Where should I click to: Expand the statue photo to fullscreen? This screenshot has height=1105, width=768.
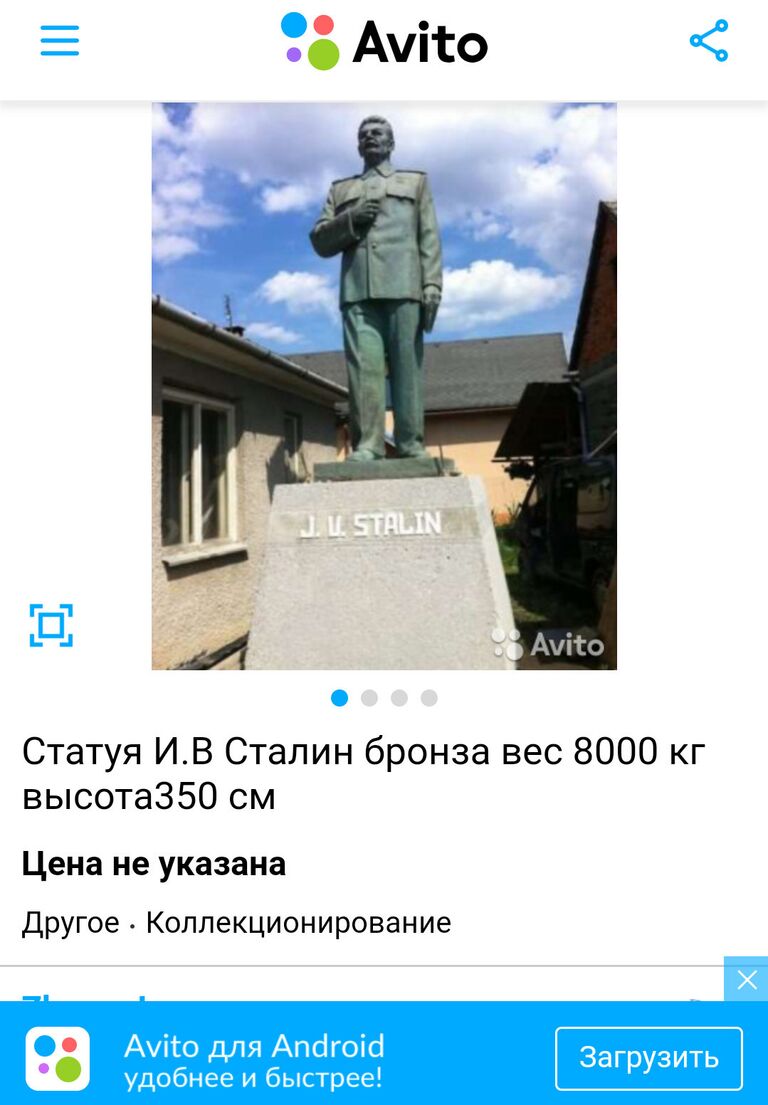50,623
